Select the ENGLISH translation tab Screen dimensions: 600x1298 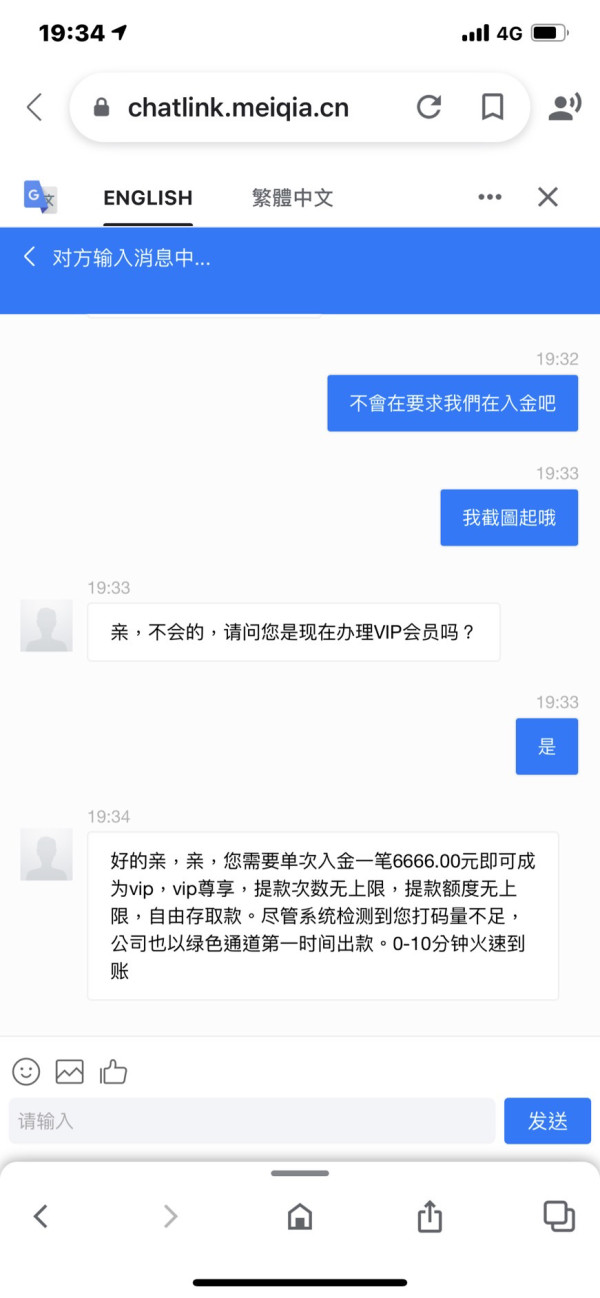pyautogui.click(x=148, y=198)
